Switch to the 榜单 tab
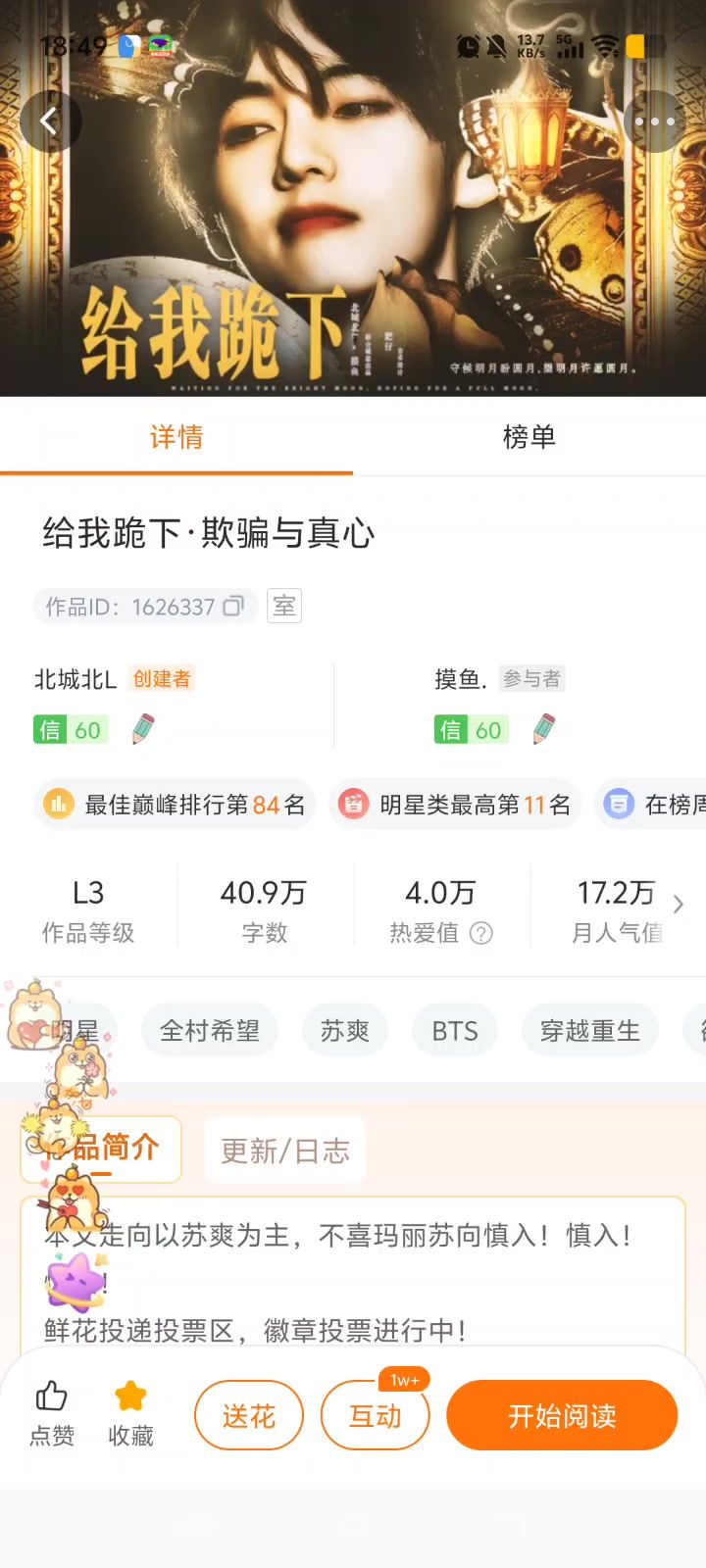 click(x=529, y=437)
